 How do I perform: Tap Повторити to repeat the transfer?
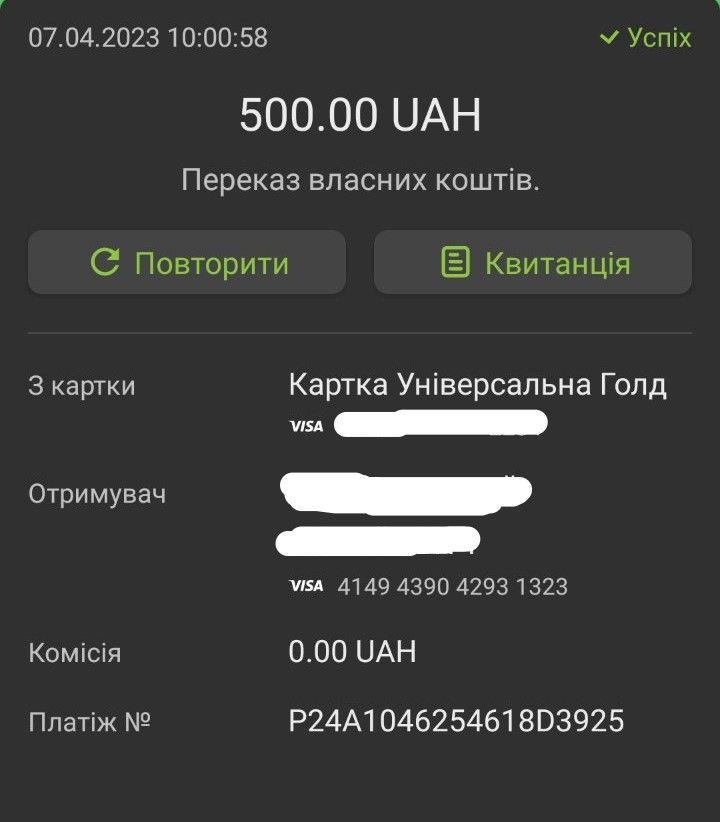[x=187, y=263]
